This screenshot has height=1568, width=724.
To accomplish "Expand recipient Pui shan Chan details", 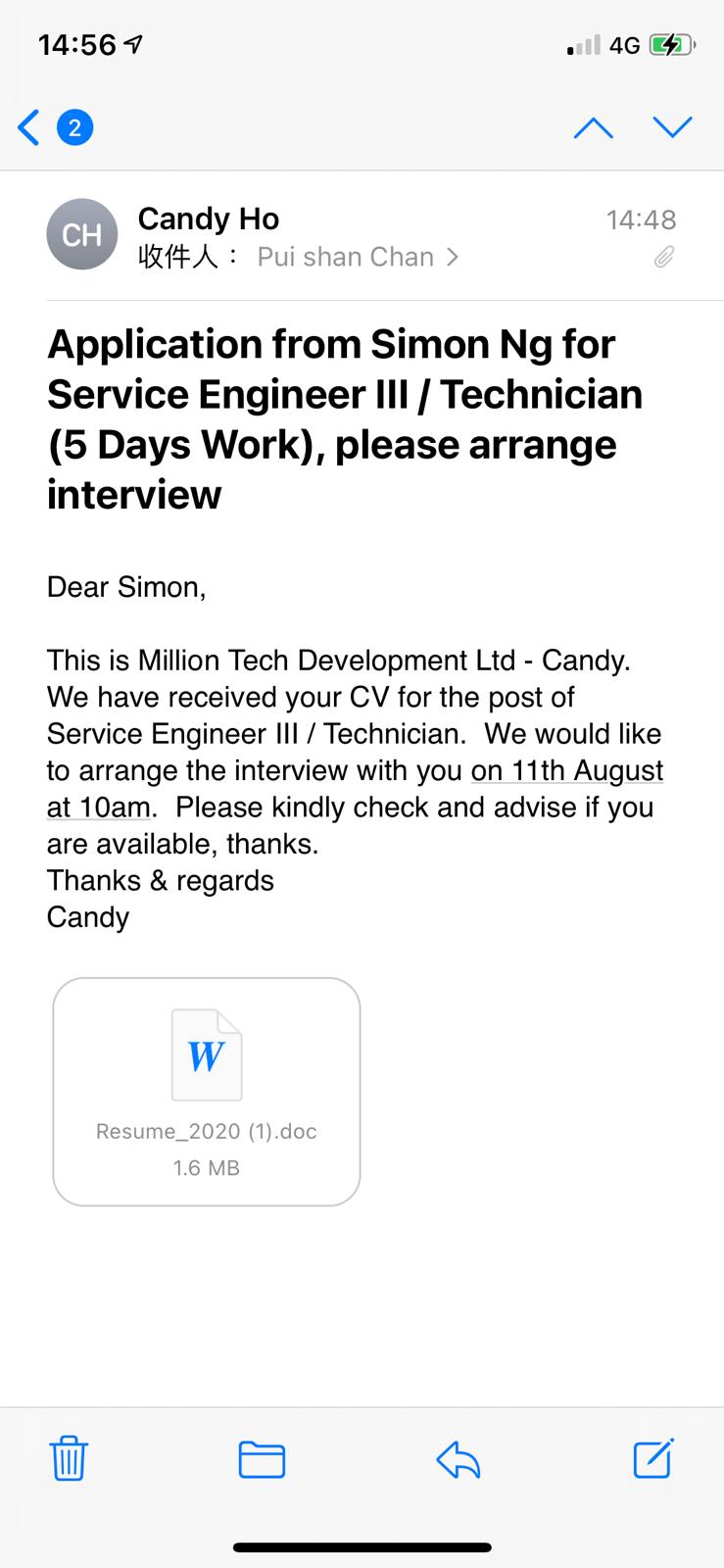I will coord(356,257).
